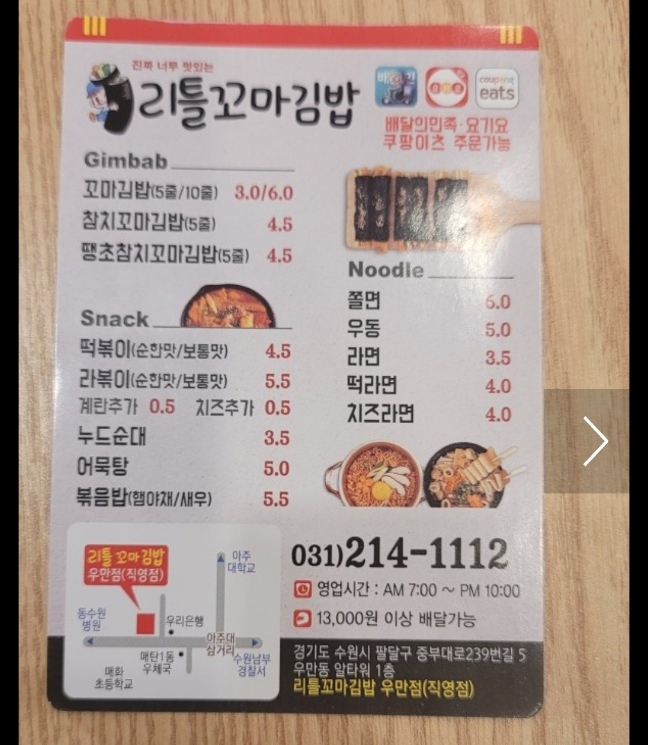The image size is (648, 745).
Task: Go to the next photo arrow
Action: coord(594,441)
